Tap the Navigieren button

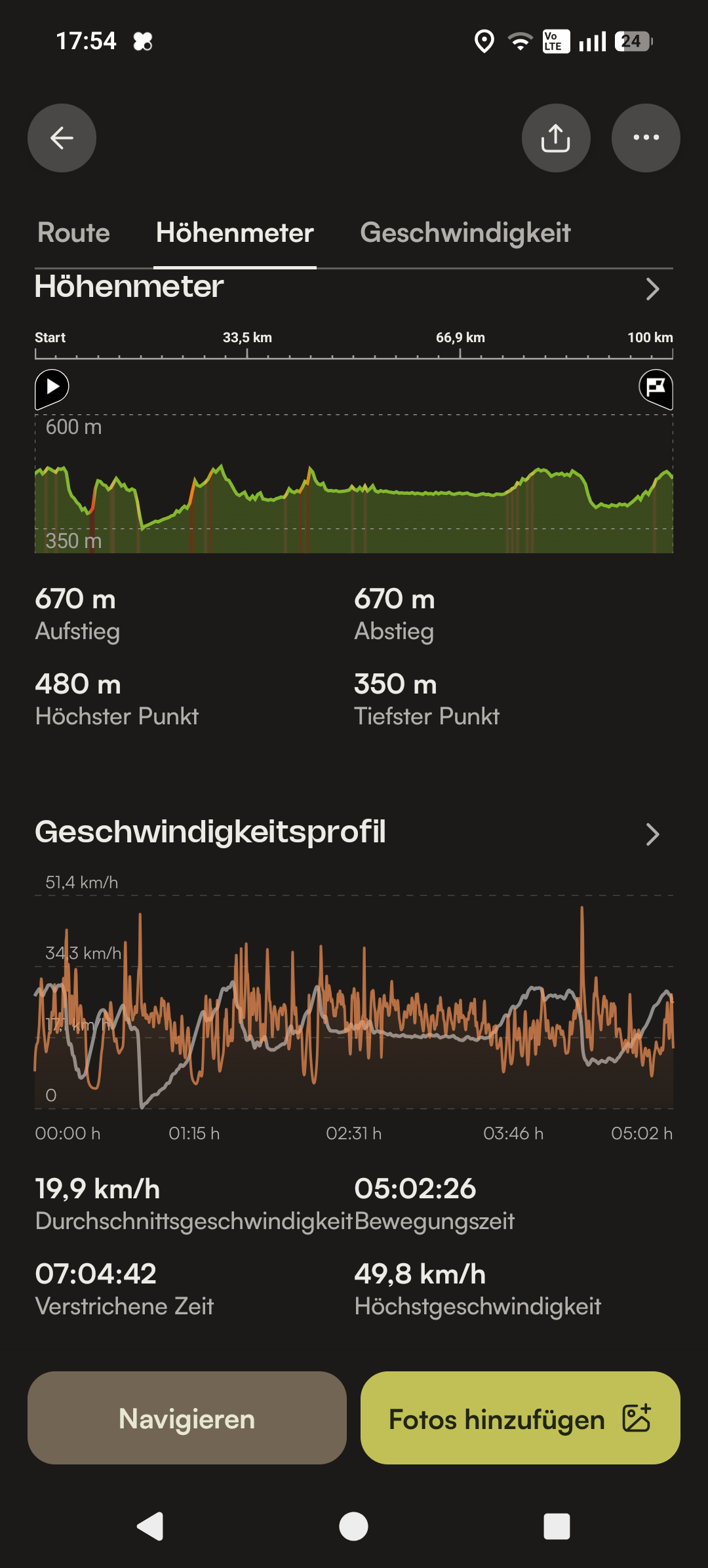pos(187,1418)
